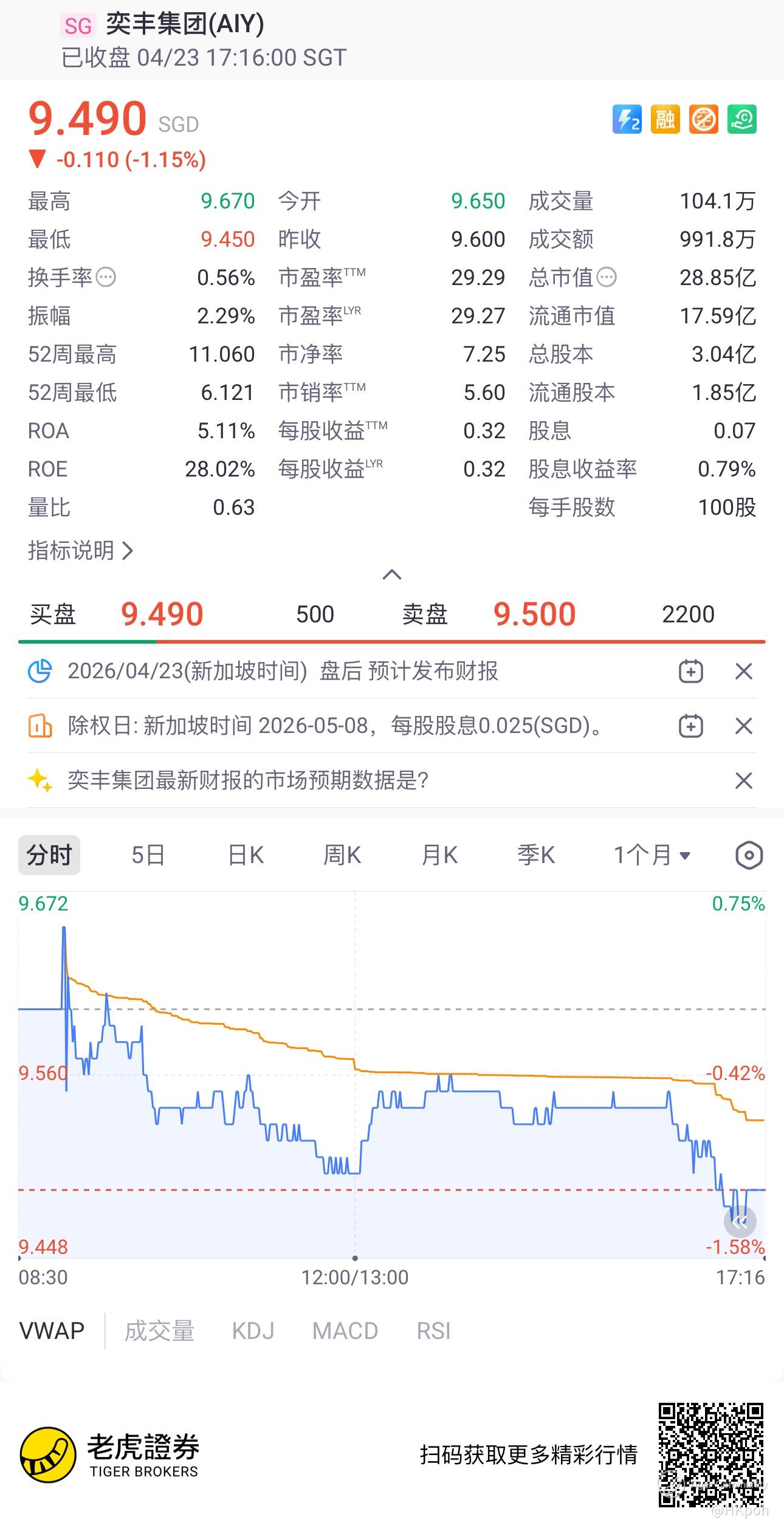Add earnings release date to calendar
This screenshot has width=784, height=1528.
(690, 672)
